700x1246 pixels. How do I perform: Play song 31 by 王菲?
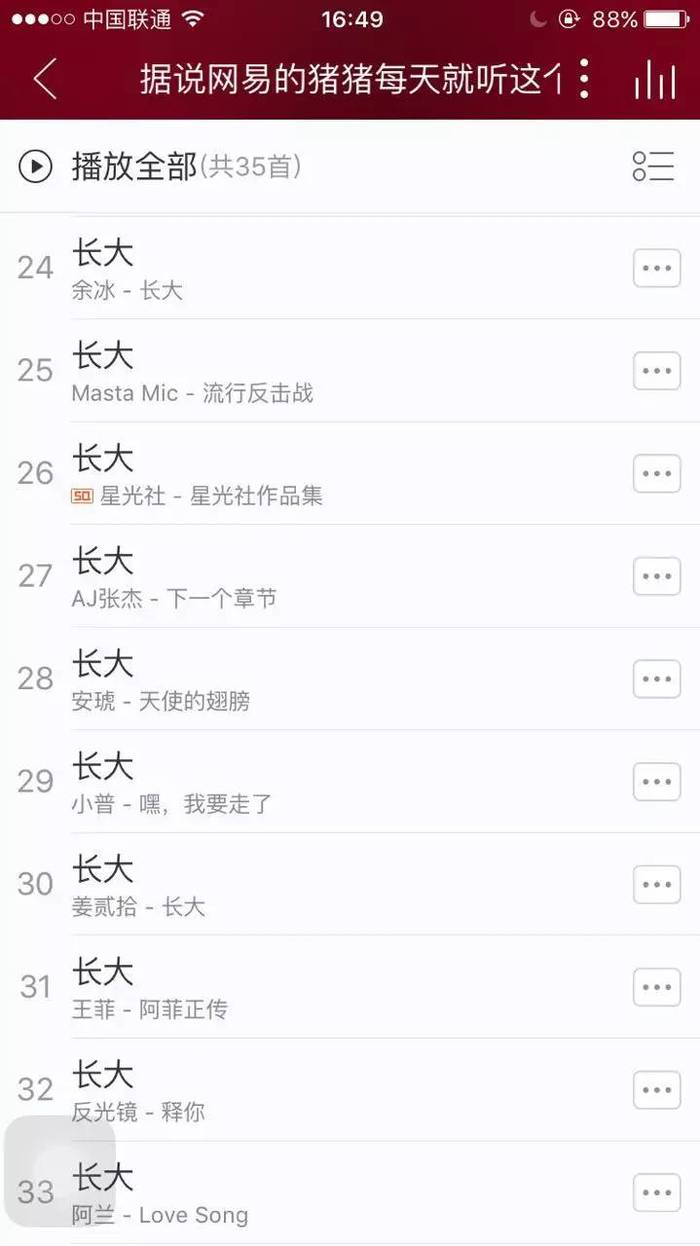(x=300, y=988)
